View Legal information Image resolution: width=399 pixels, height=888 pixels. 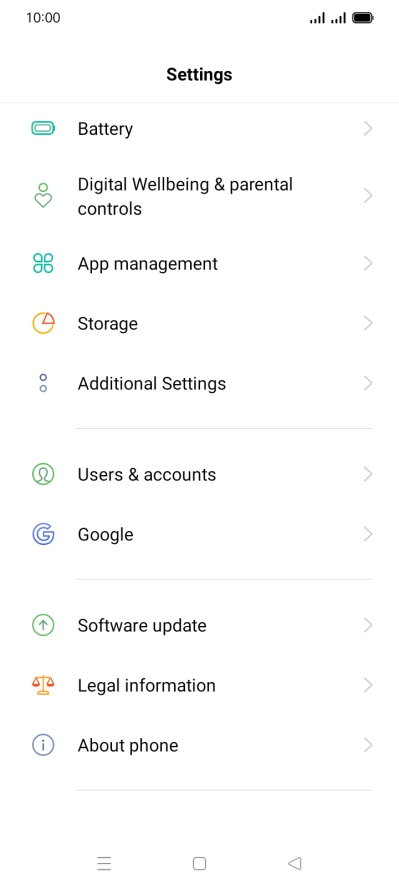(x=199, y=685)
